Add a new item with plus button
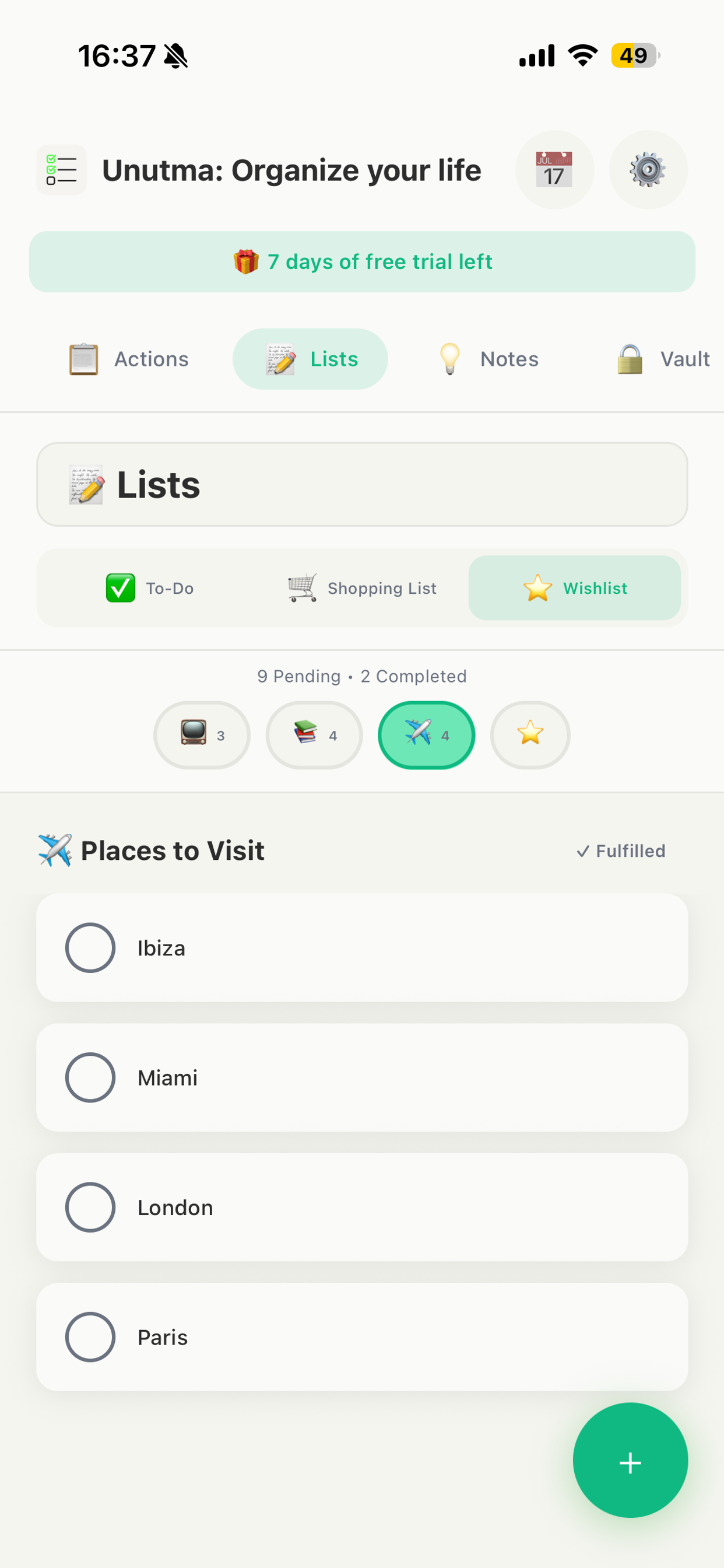The height and width of the screenshot is (1568, 724). click(630, 1460)
